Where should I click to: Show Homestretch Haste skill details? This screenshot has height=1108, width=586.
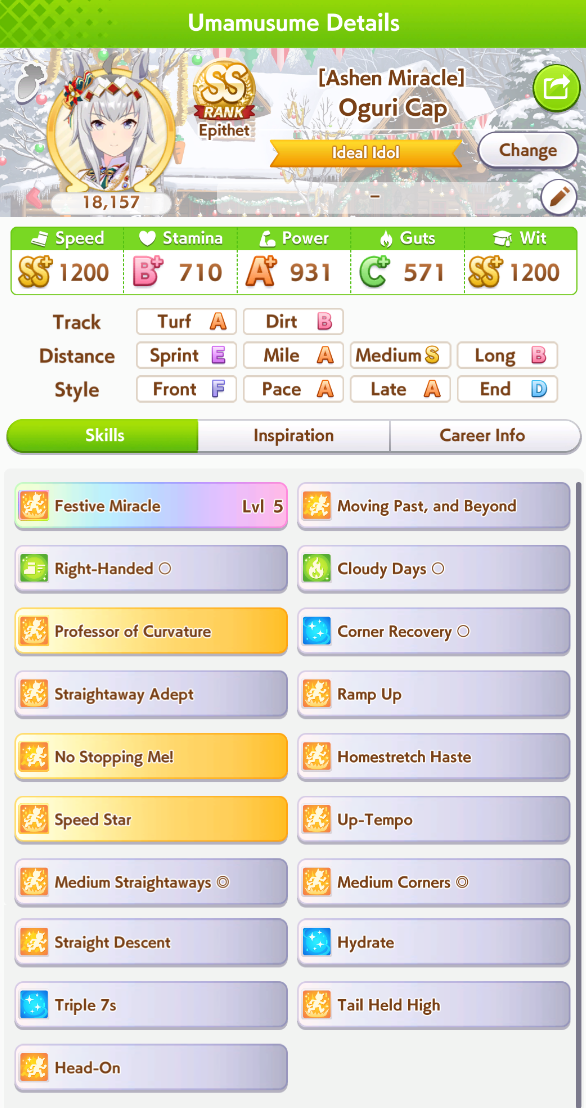[433, 757]
